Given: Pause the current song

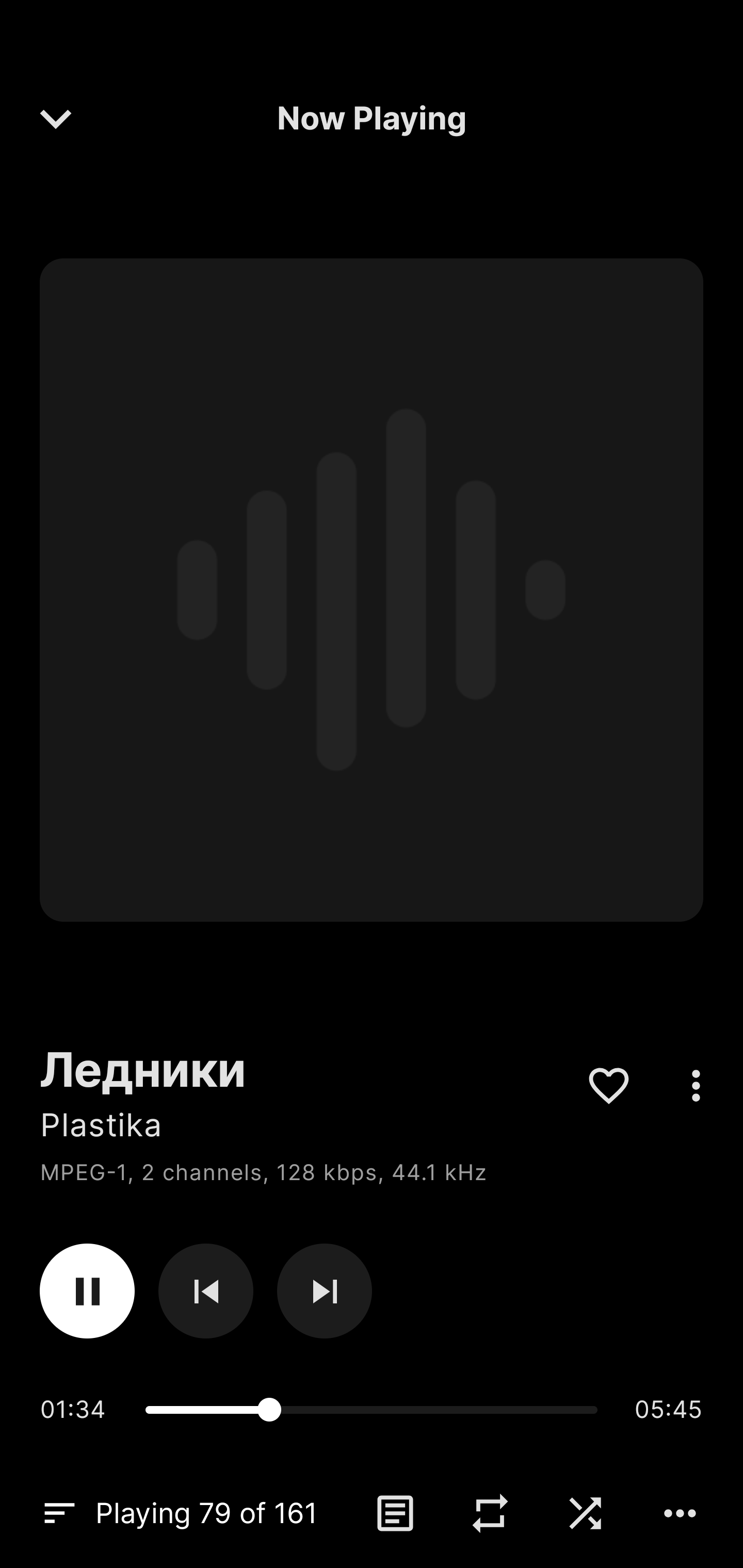Looking at the screenshot, I should click(87, 1291).
